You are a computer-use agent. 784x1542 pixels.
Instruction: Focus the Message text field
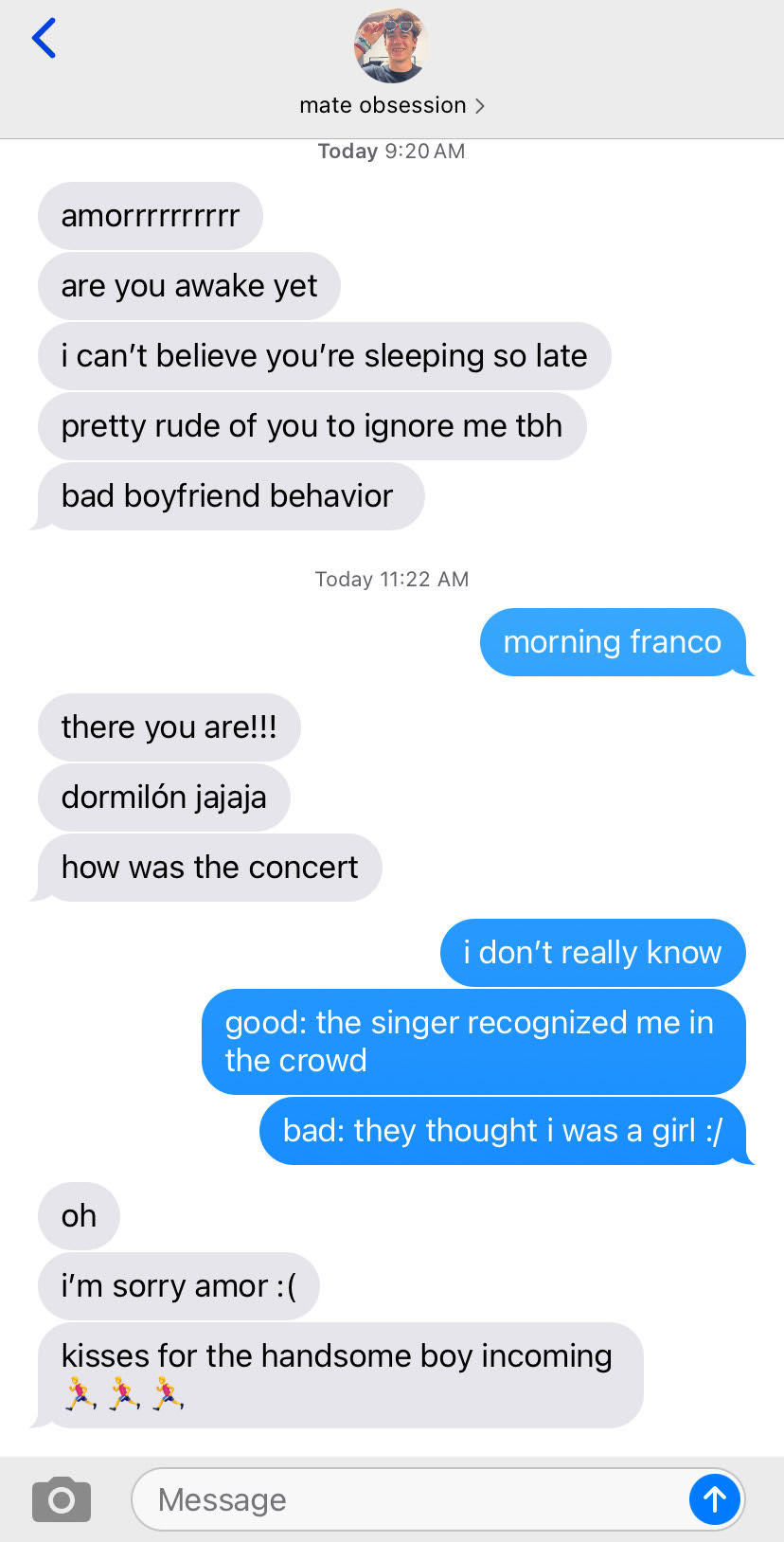[x=407, y=1499]
